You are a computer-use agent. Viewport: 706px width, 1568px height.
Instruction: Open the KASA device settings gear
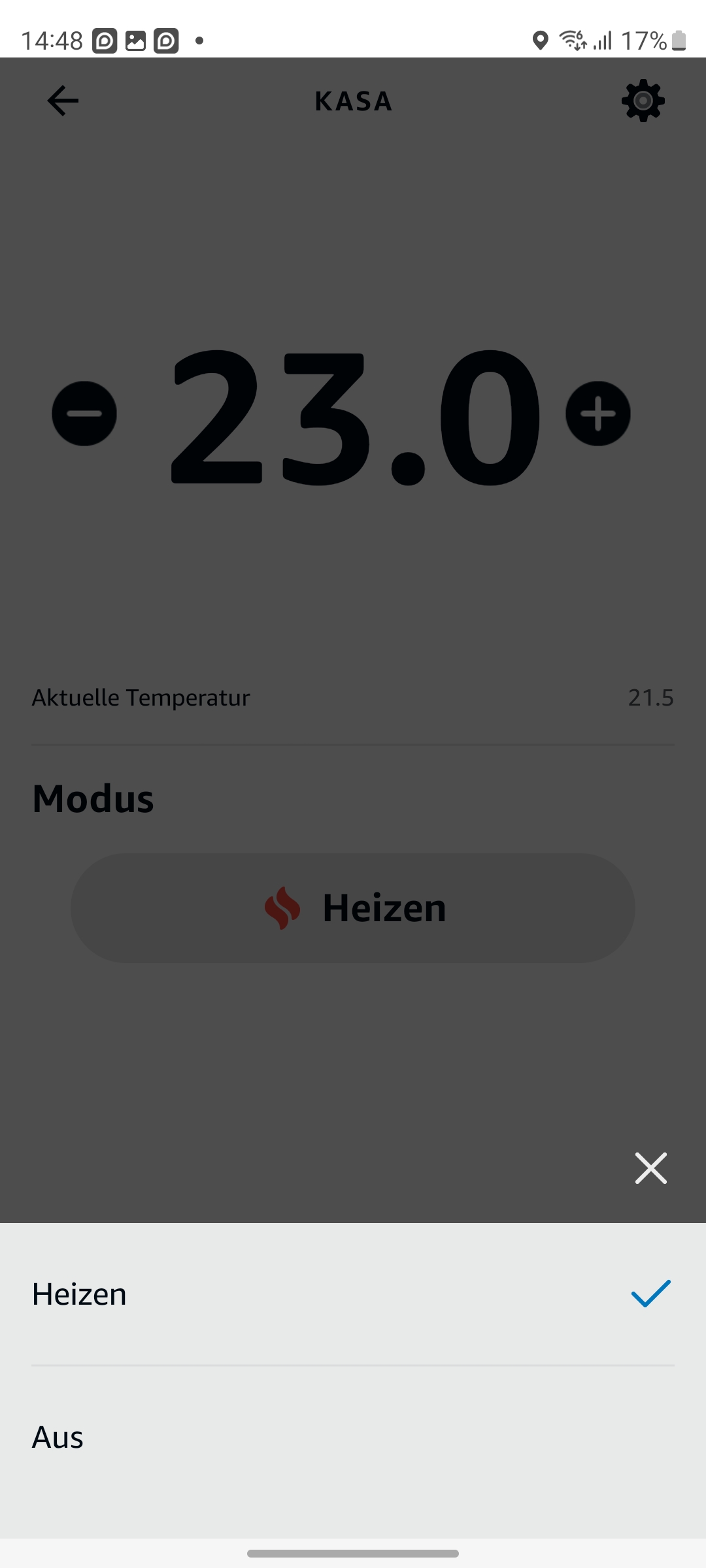(x=643, y=101)
